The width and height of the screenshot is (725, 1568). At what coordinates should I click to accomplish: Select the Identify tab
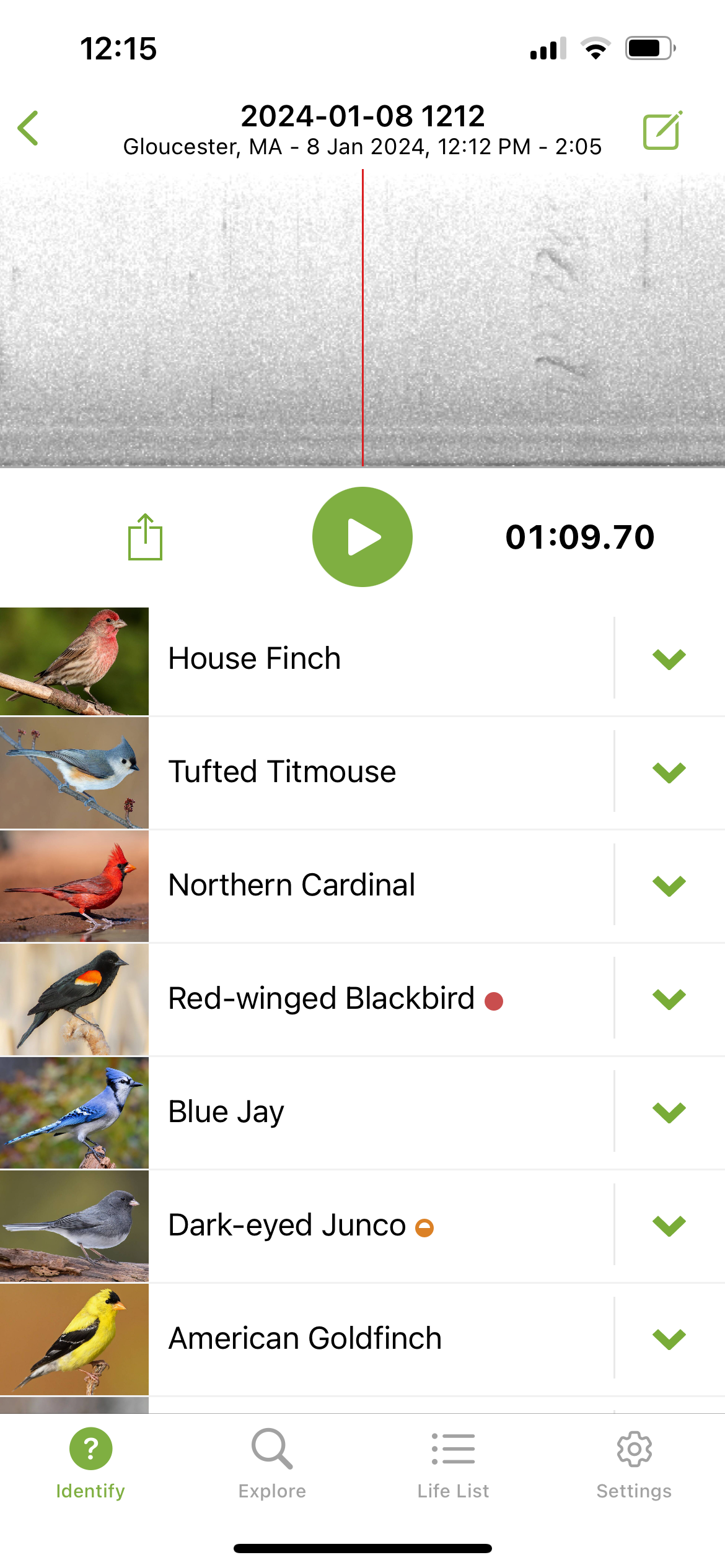click(x=90, y=1463)
